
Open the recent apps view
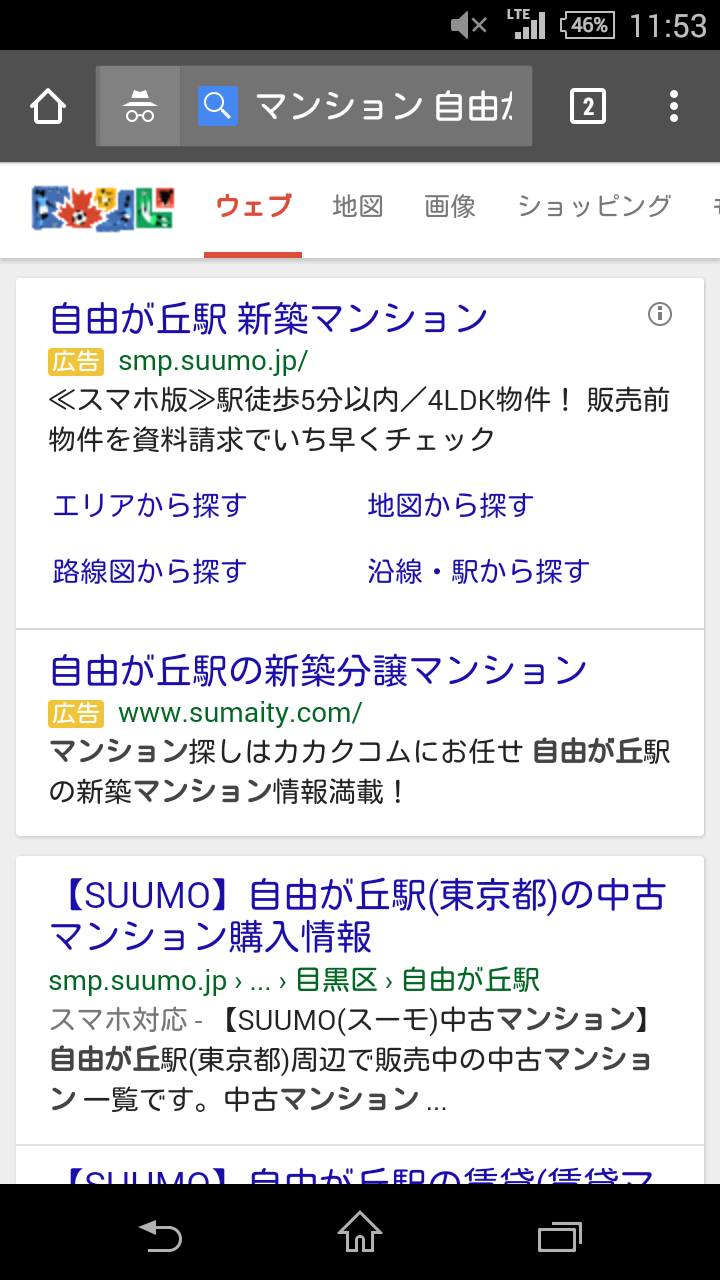click(560, 1234)
